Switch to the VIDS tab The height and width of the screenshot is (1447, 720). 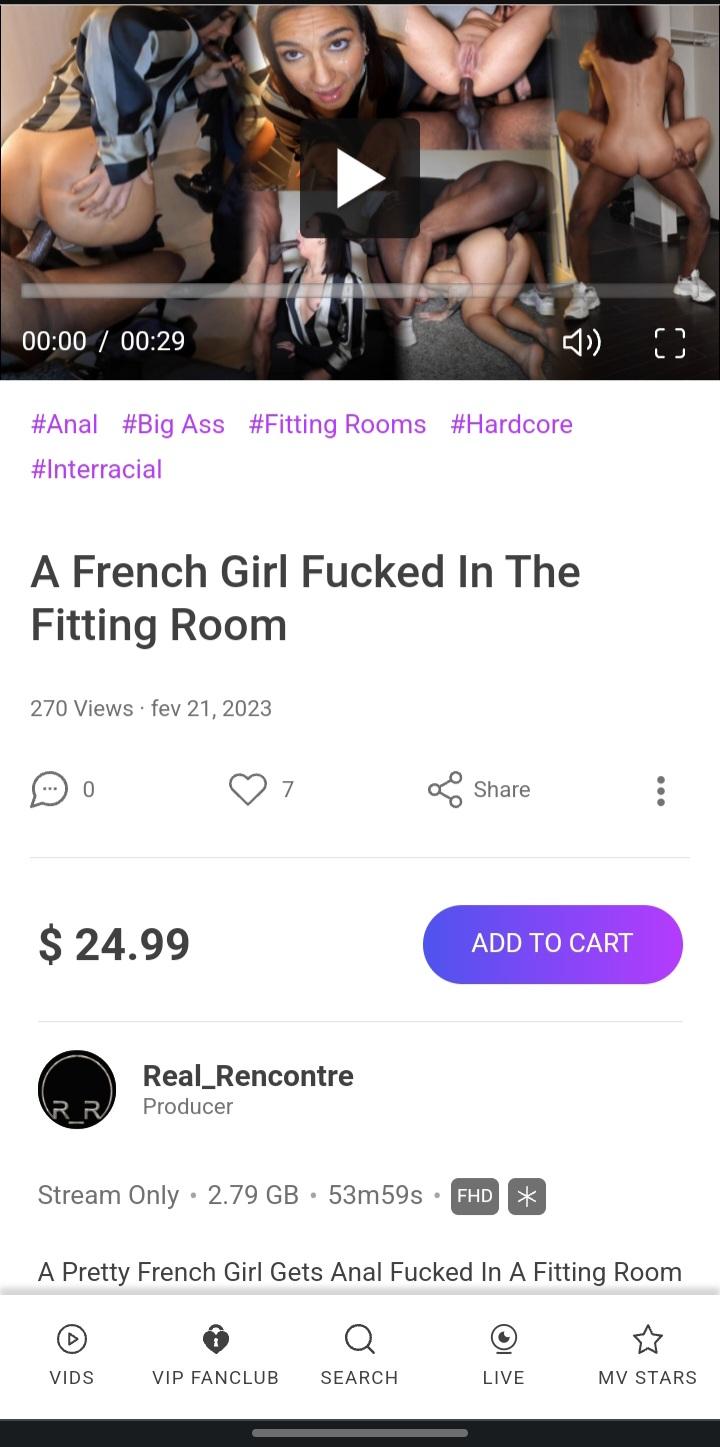(72, 1355)
